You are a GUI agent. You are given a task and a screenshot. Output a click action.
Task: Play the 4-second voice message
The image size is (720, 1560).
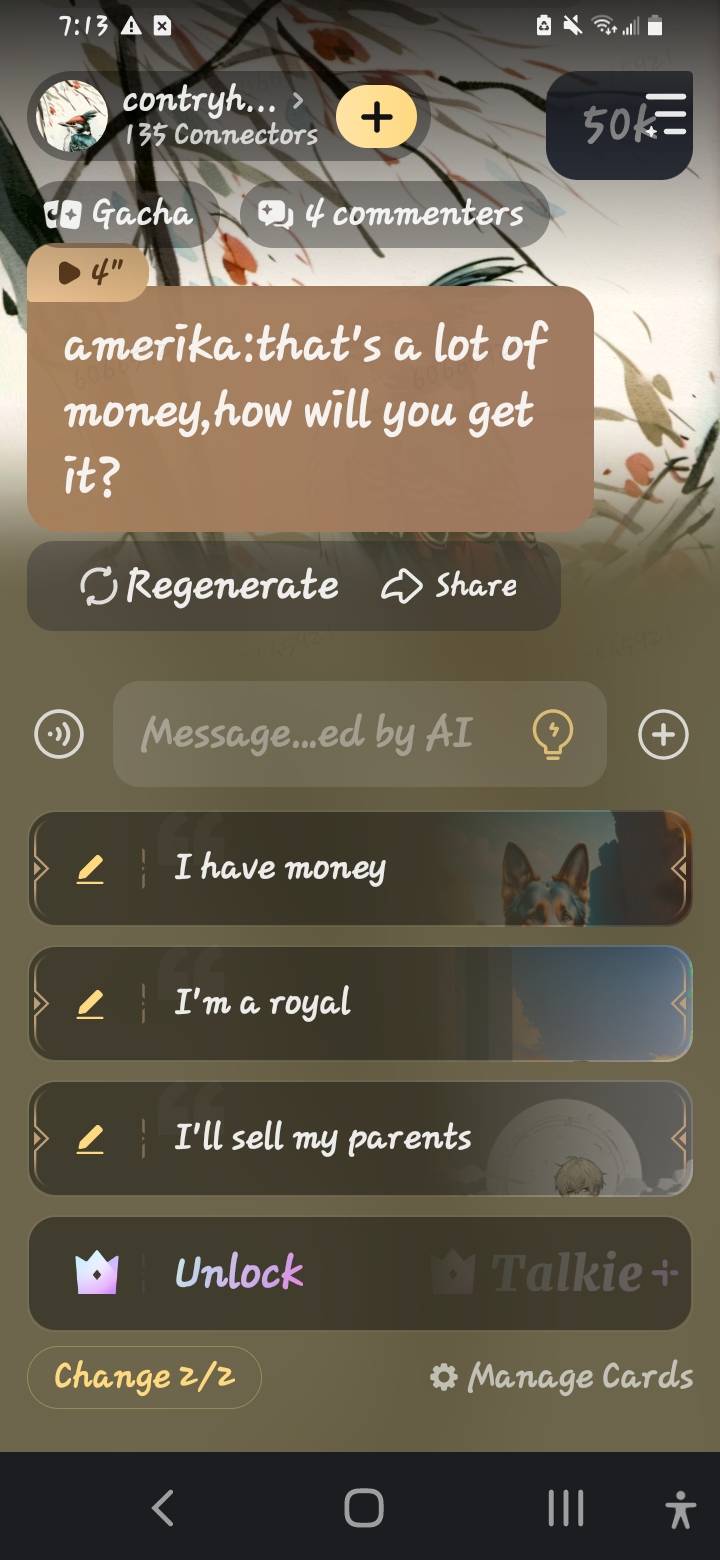click(88, 272)
